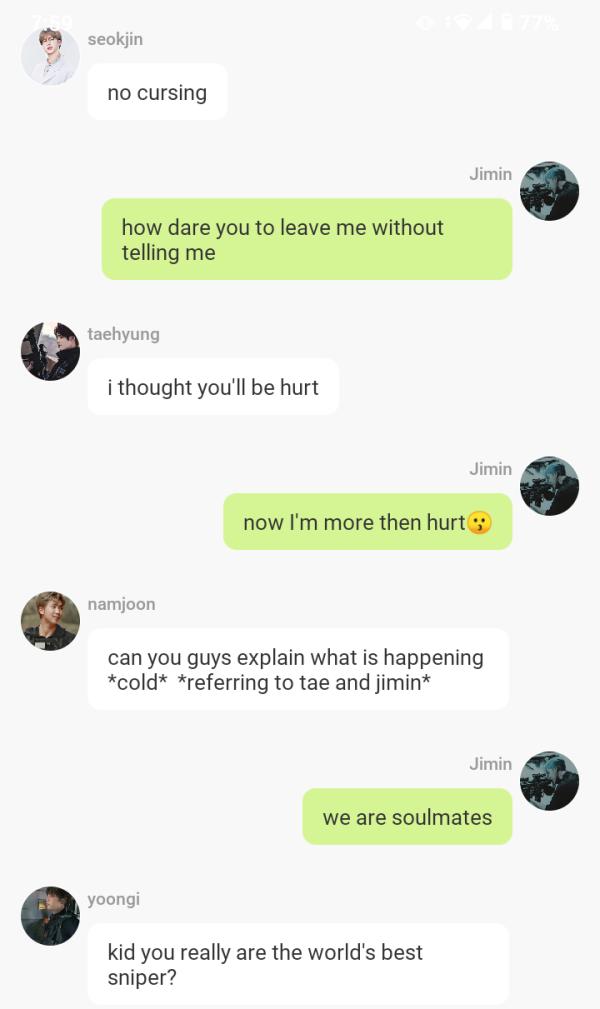Viewport: 600px width, 1009px height.
Task: Open seokjin's profile picture
Action: pos(50,56)
